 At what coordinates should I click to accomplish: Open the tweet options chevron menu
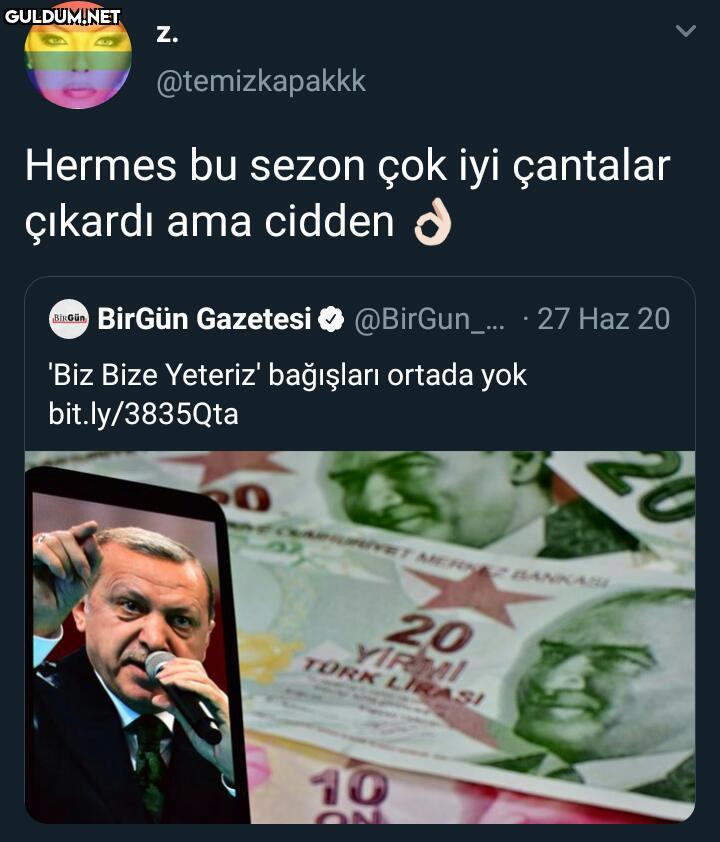click(685, 32)
